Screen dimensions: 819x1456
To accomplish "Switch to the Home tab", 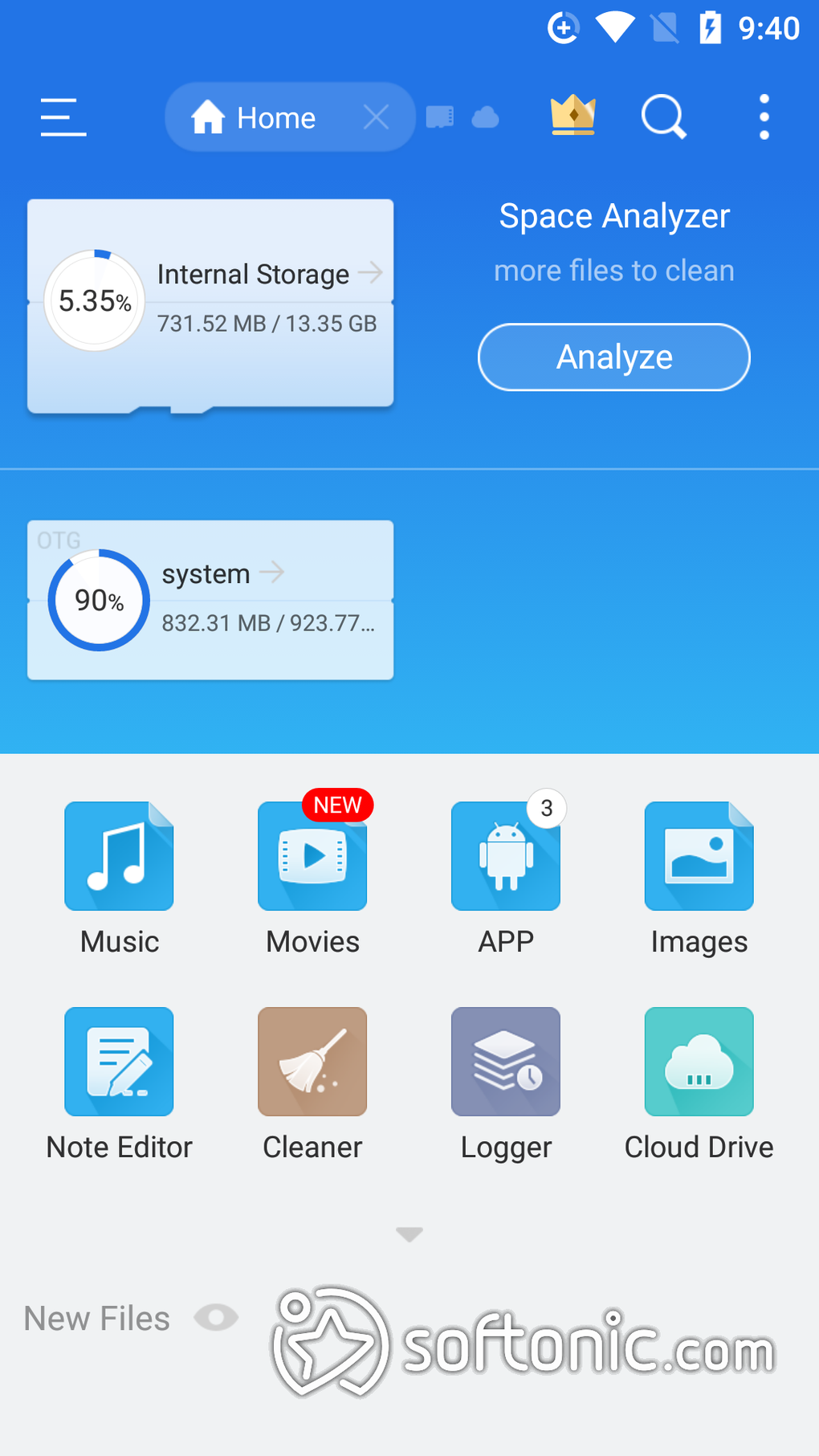I will [257, 117].
